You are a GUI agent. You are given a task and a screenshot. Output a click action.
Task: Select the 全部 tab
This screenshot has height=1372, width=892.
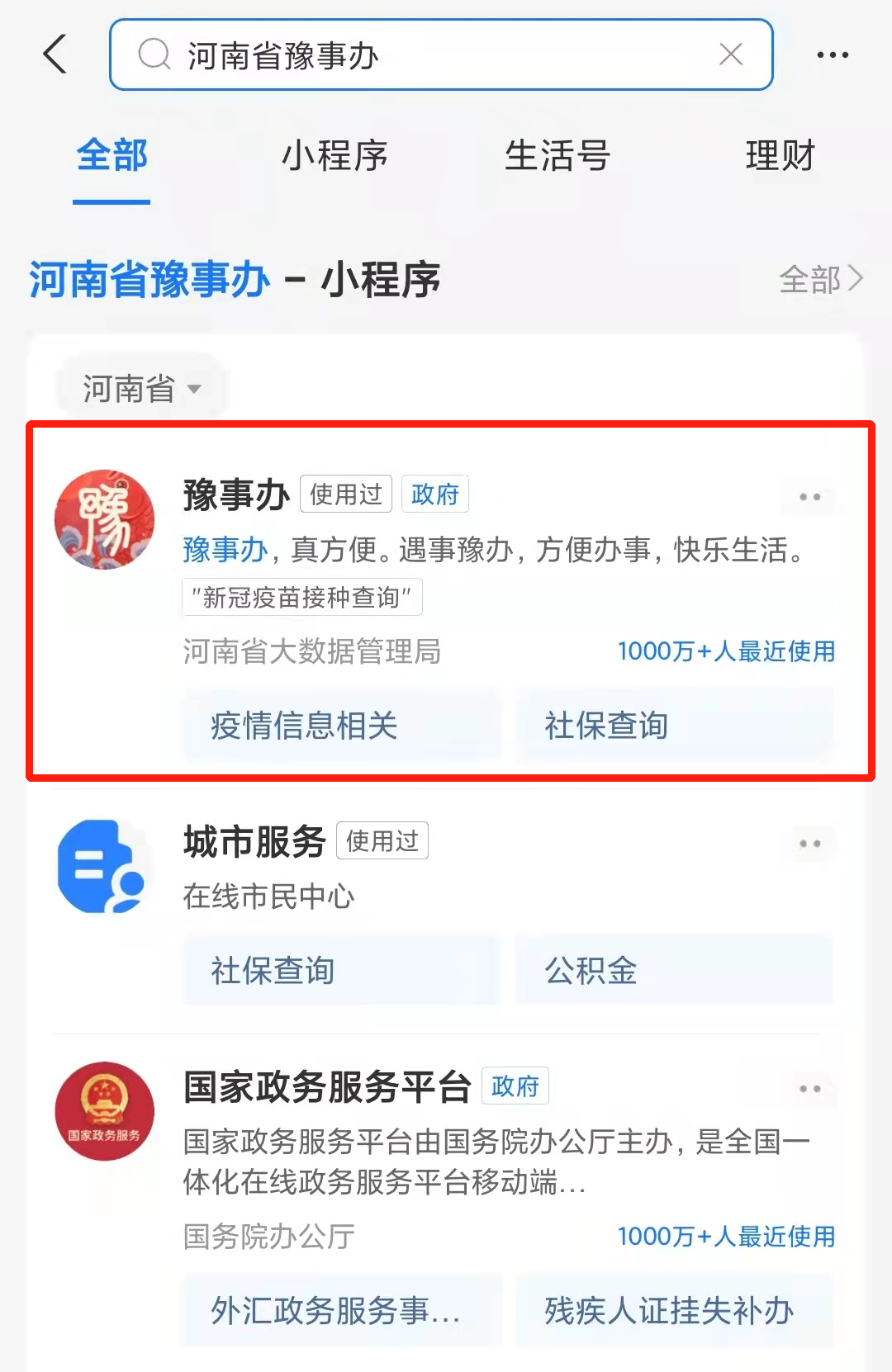pyautogui.click(x=111, y=155)
